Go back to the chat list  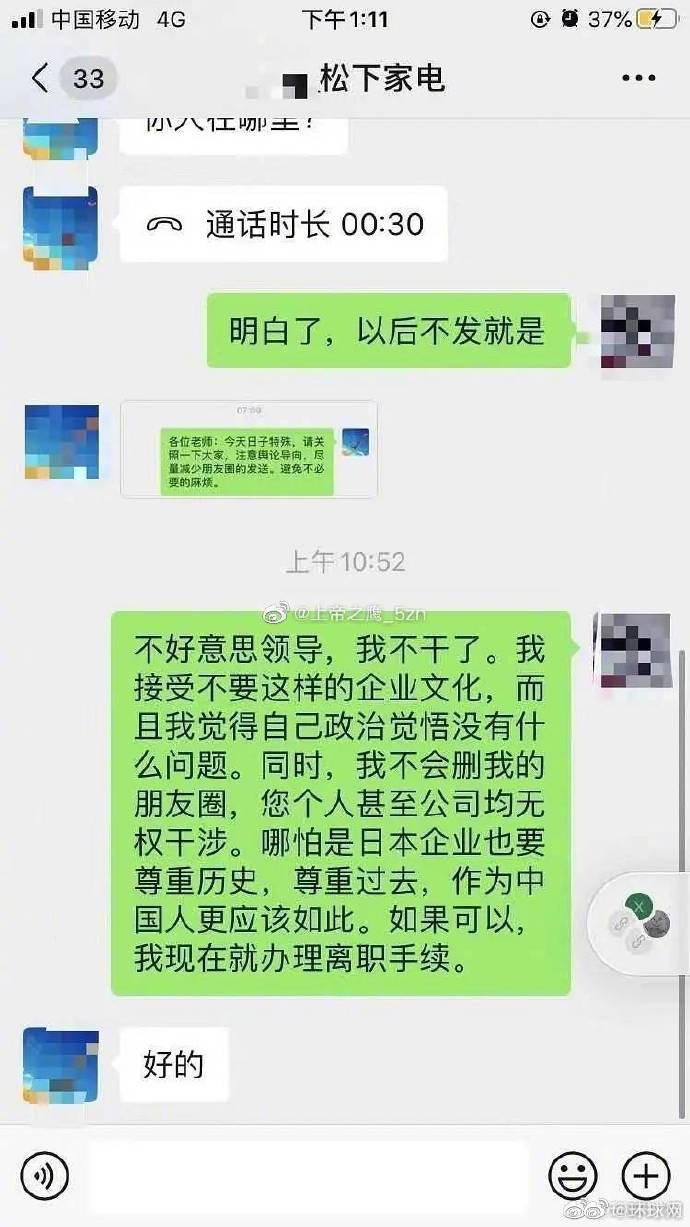tap(40, 79)
